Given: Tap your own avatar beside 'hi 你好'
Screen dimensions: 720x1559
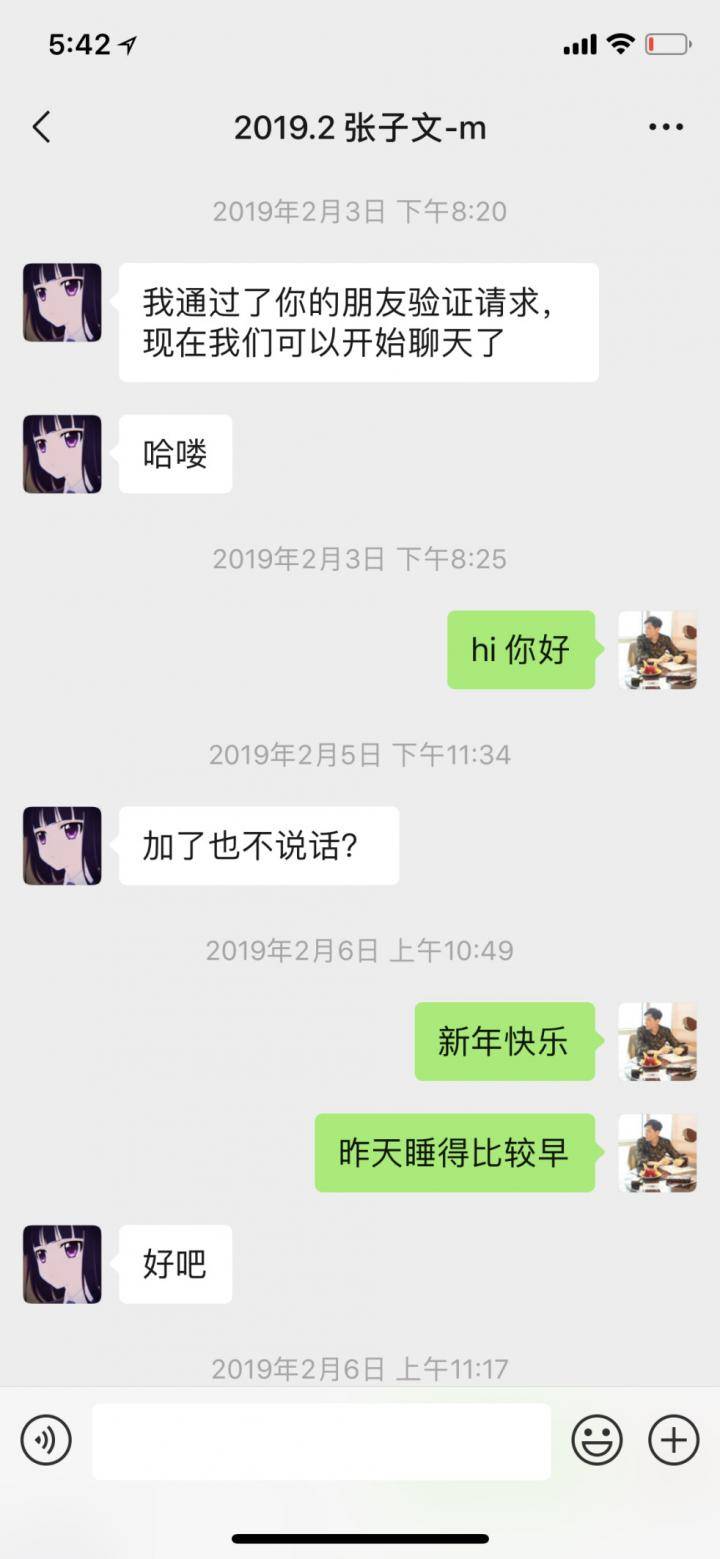Looking at the screenshot, I should coord(658,650).
